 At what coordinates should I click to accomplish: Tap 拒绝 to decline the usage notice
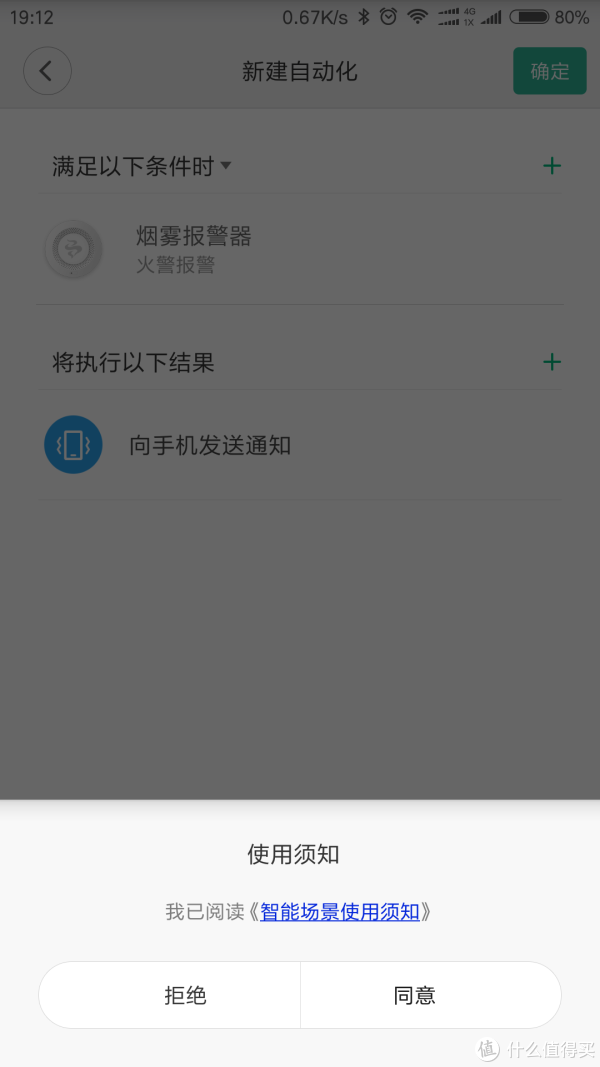[x=169, y=995]
